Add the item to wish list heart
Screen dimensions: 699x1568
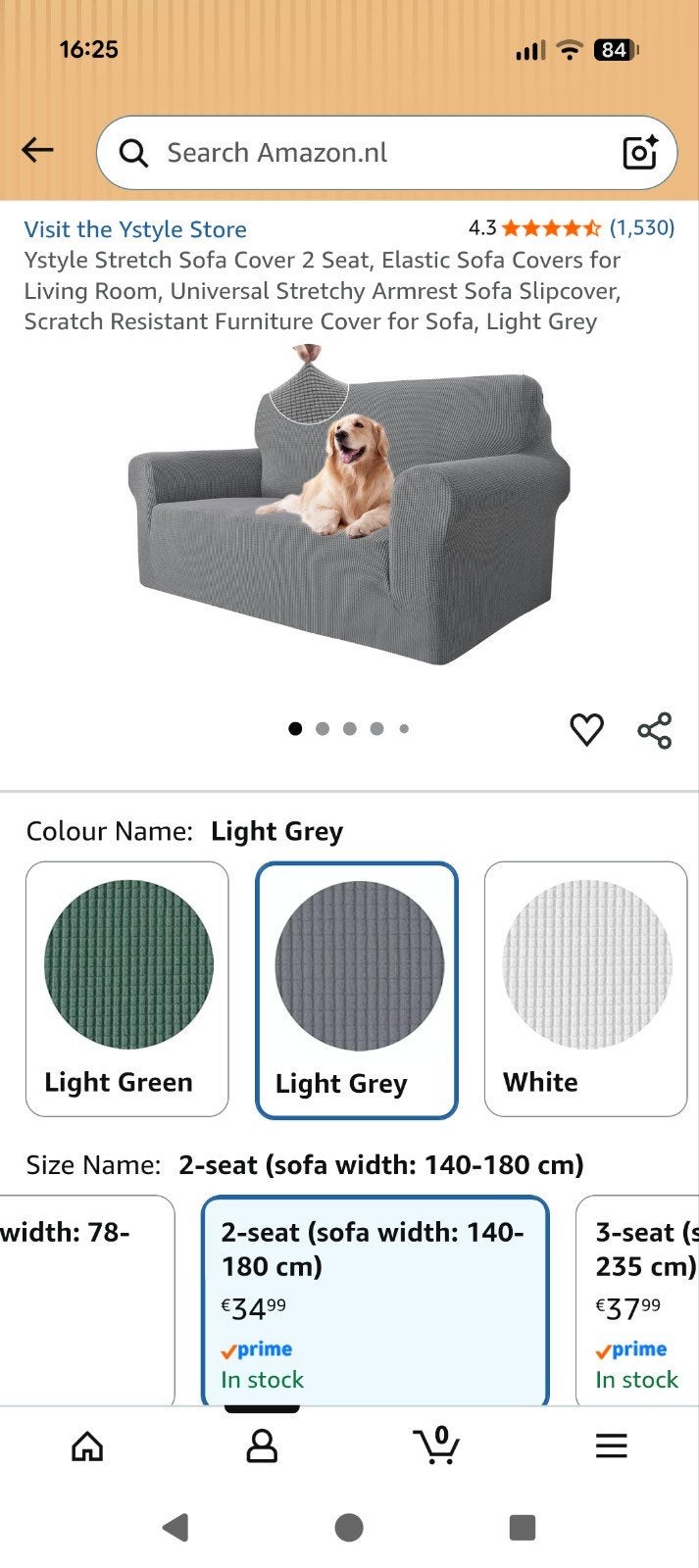[586, 730]
